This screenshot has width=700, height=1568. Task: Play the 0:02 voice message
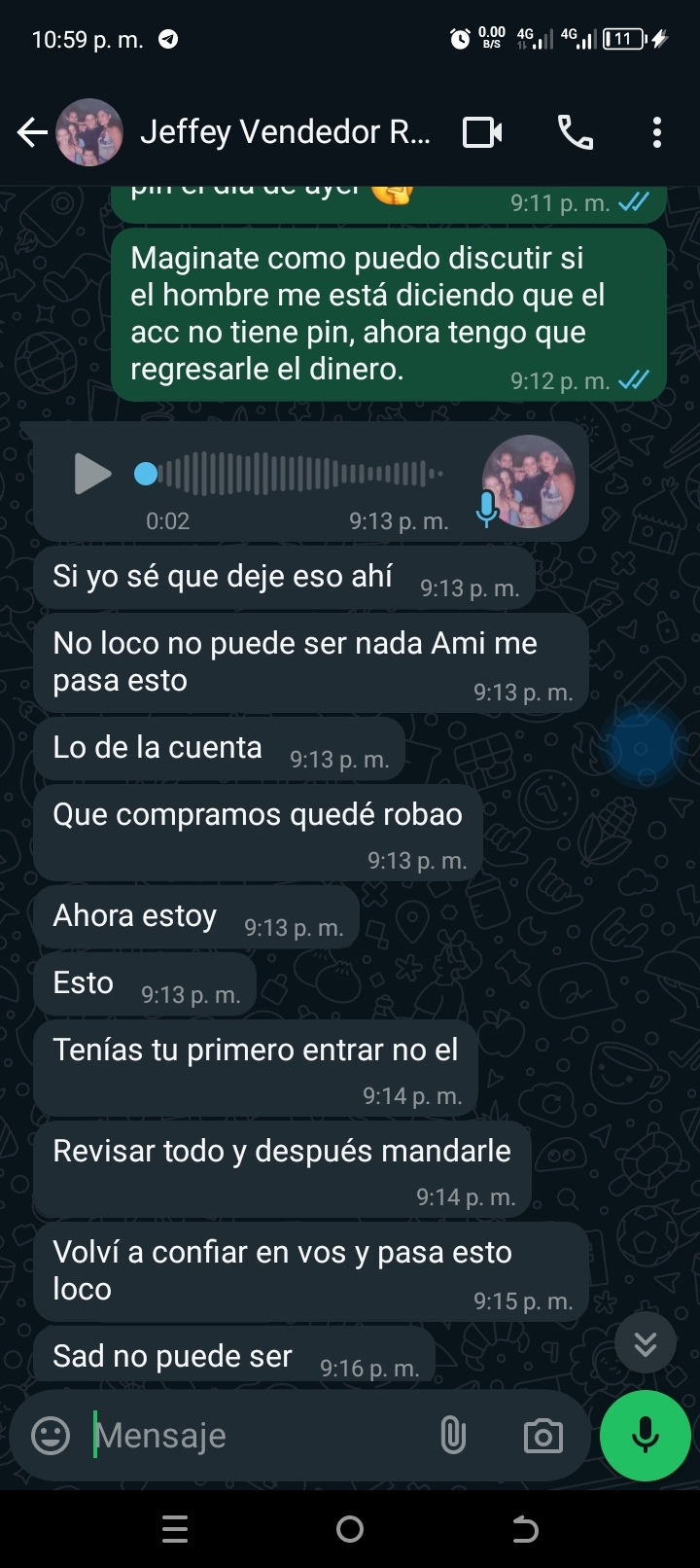(x=91, y=475)
